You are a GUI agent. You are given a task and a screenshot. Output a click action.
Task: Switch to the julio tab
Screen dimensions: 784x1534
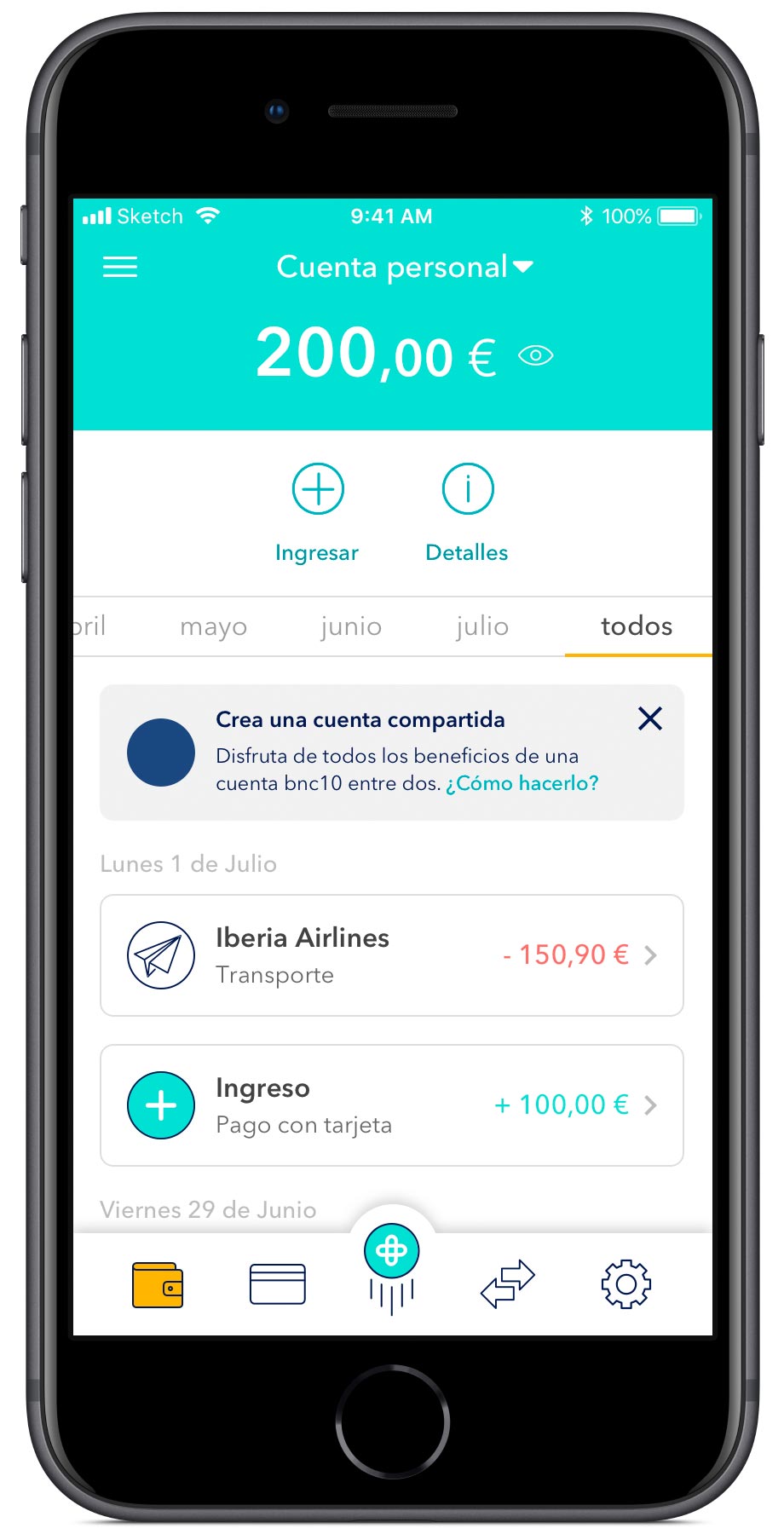click(482, 626)
